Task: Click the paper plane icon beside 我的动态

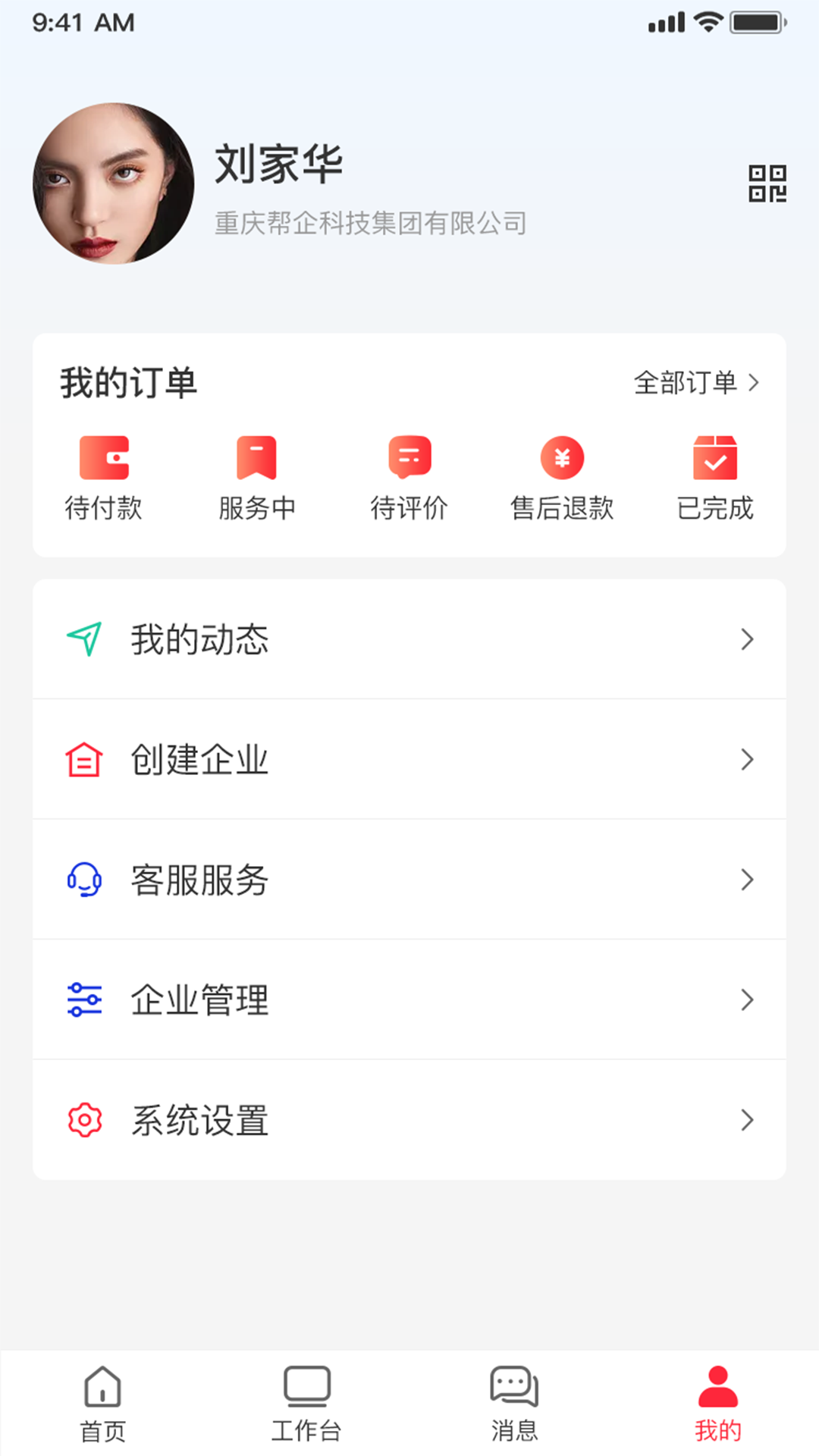Action: 85,639
